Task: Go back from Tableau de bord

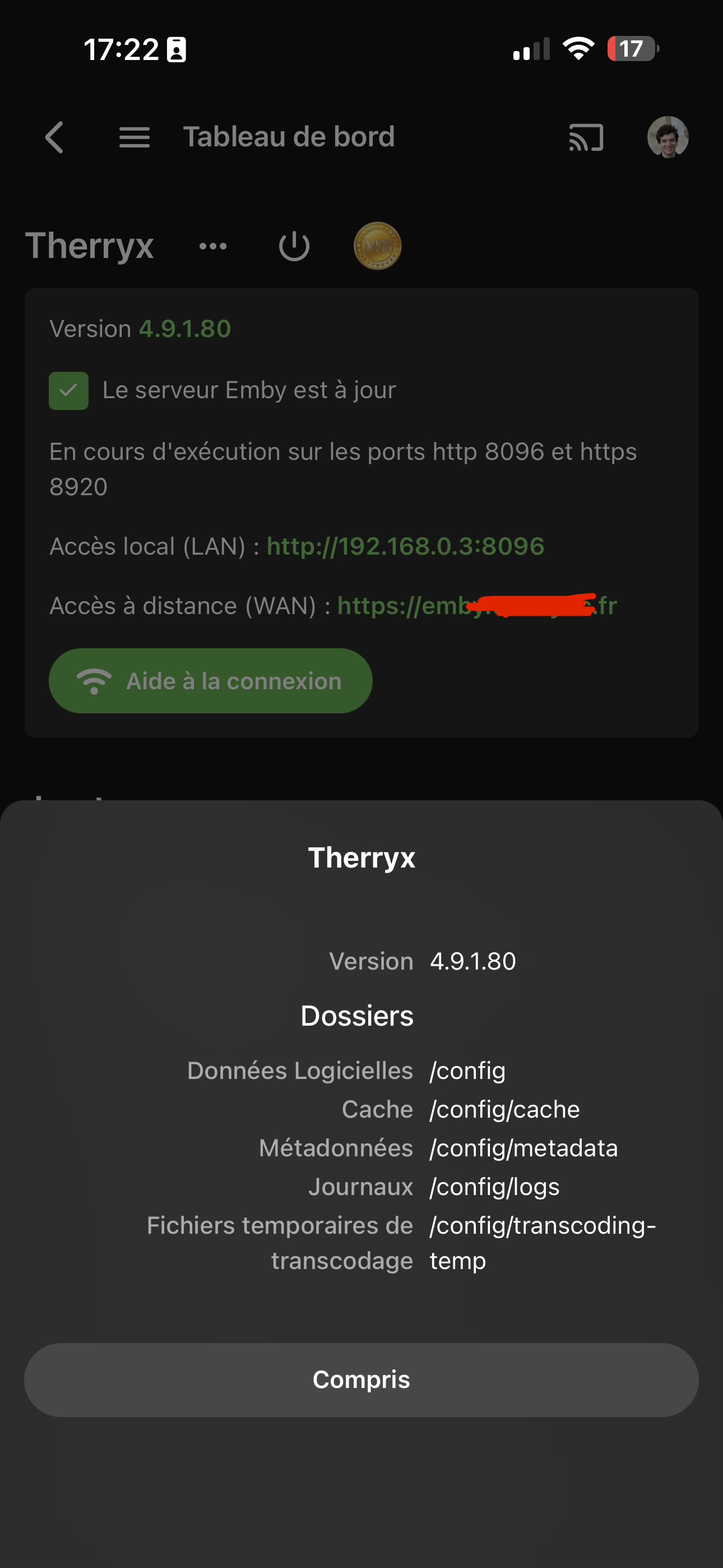Action: [55, 137]
